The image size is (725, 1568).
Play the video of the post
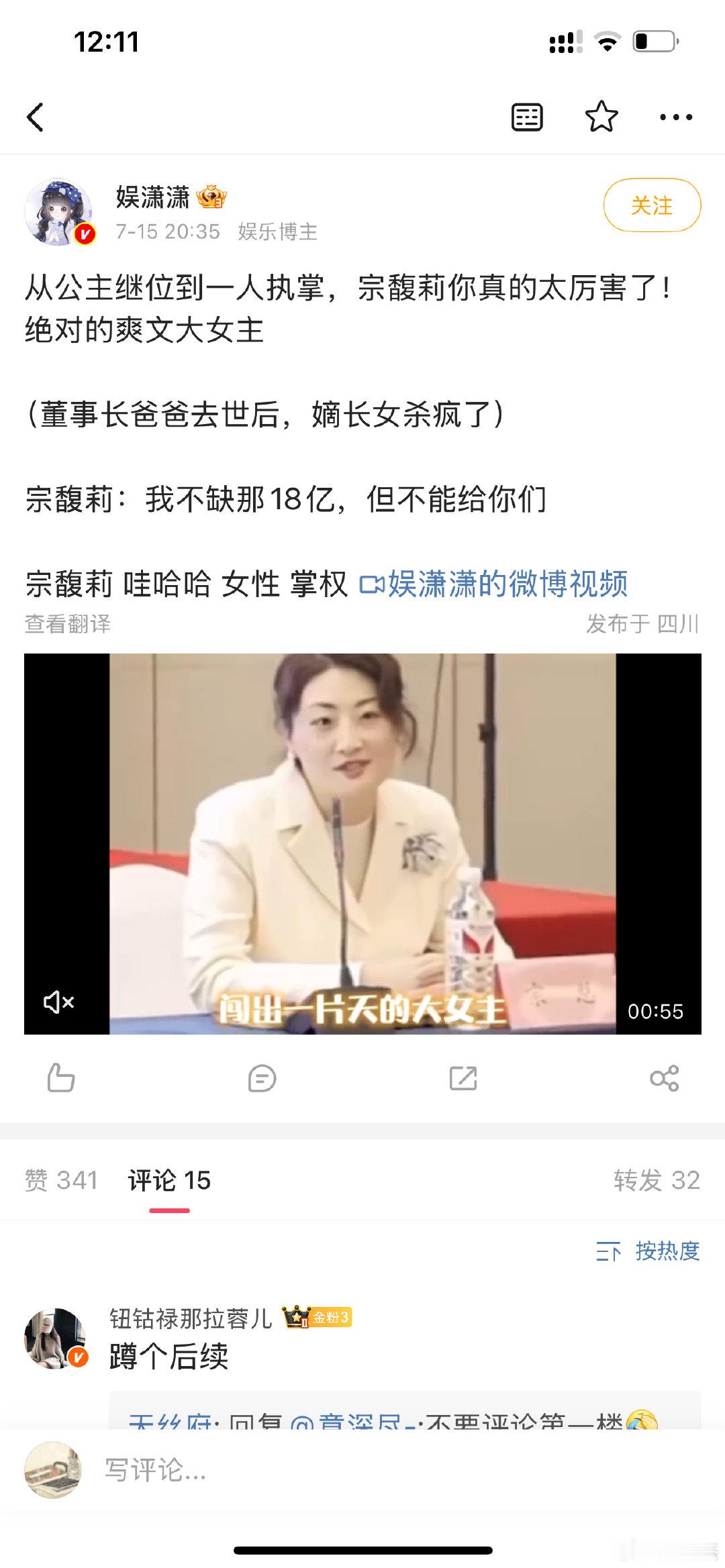362,843
